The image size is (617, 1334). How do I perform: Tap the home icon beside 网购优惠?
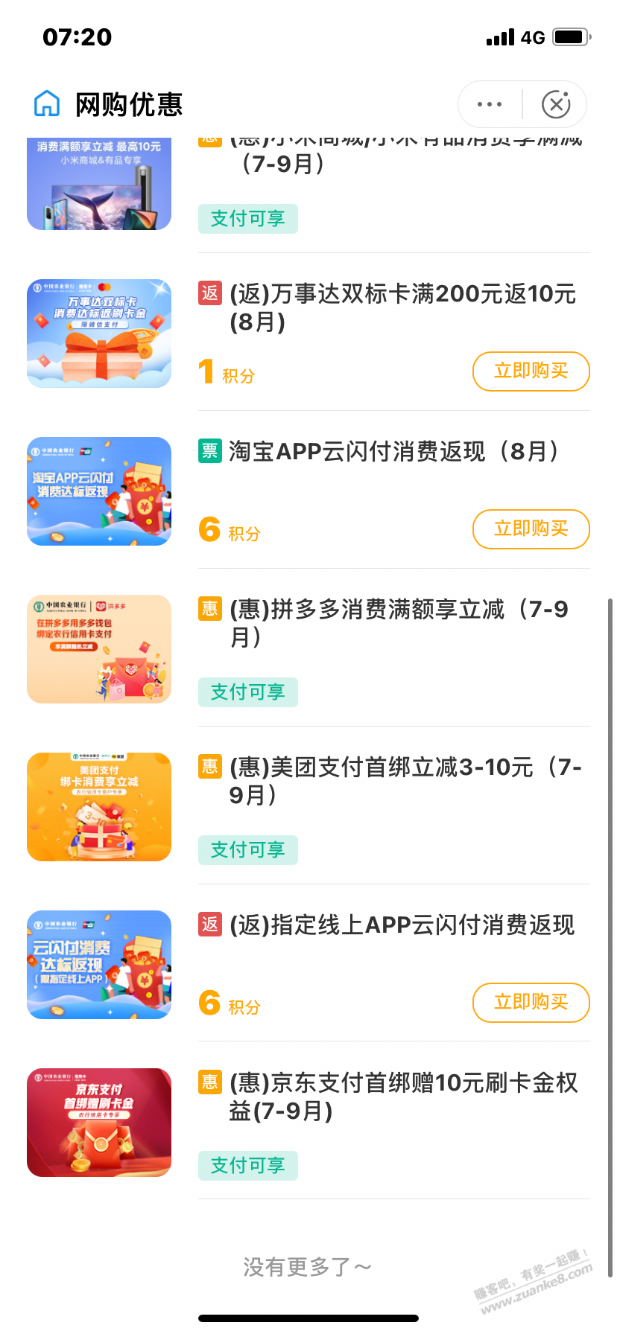(47, 104)
